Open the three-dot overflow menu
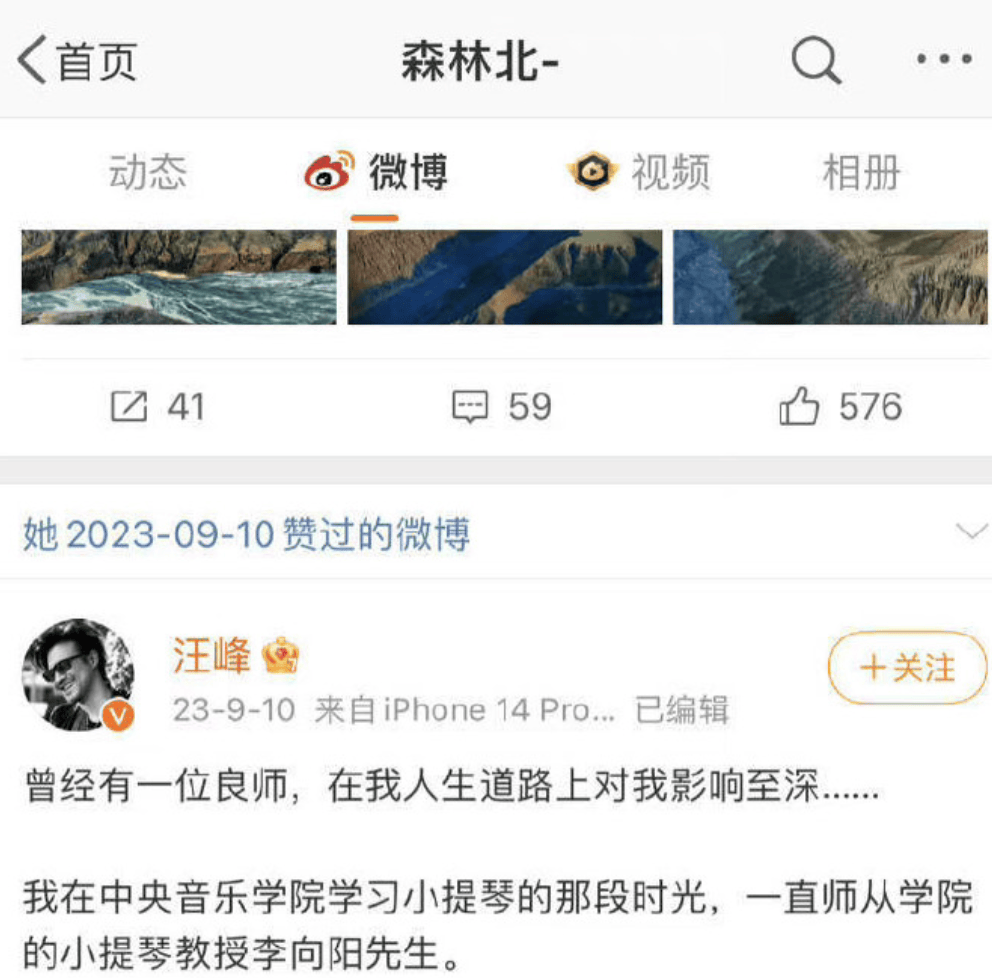The width and height of the screenshot is (992, 978). pyautogui.click(x=944, y=60)
